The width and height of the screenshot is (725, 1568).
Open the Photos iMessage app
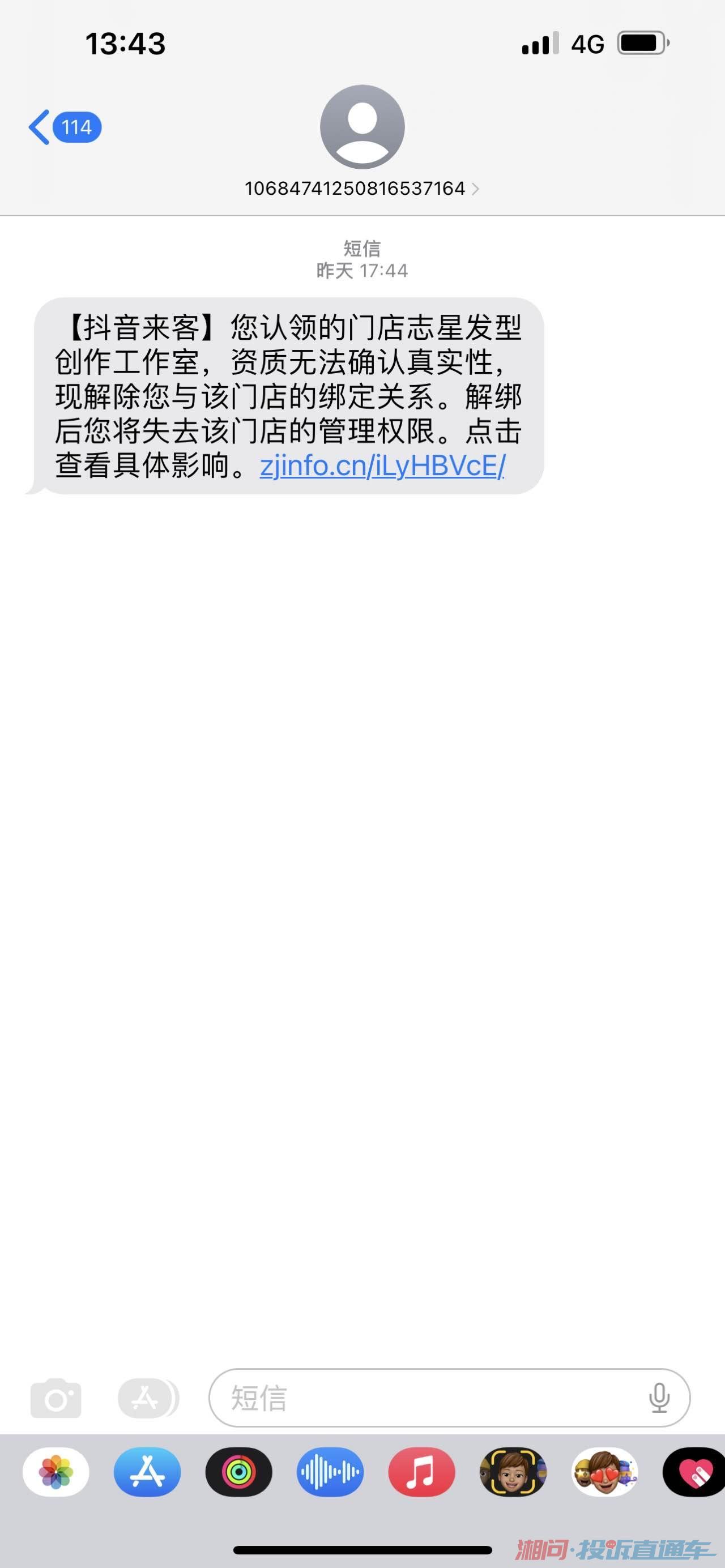tap(56, 1472)
